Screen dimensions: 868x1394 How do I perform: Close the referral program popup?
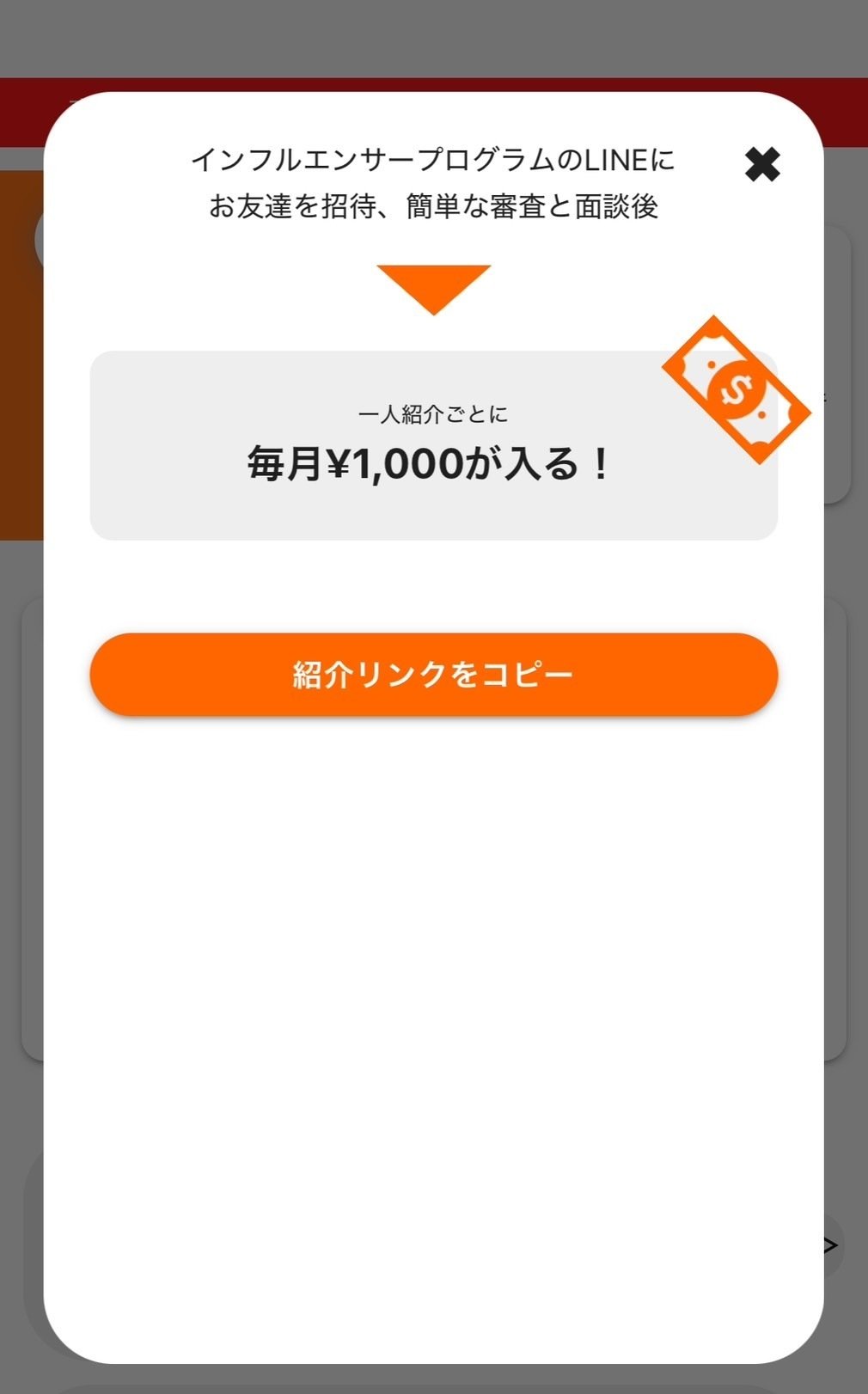pos(761,164)
